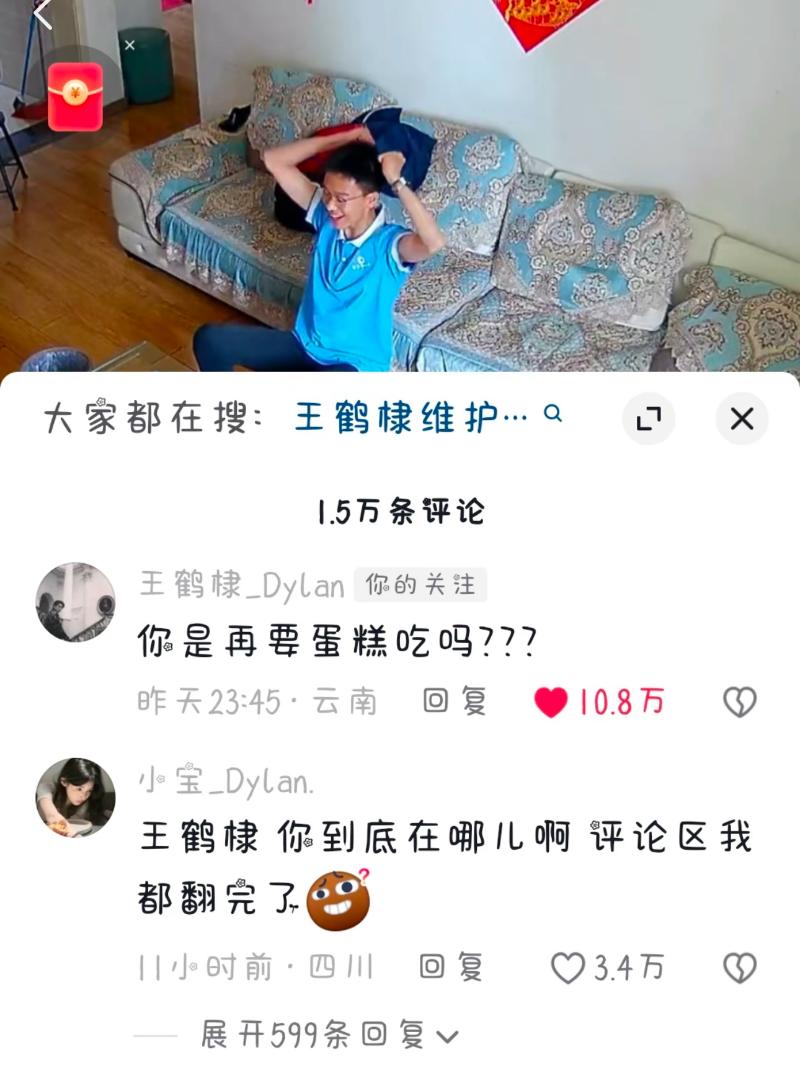This screenshot has width=800, height=1086.
Task: Reply to 小宝_Dylan.'s comment
Action: 450,967
